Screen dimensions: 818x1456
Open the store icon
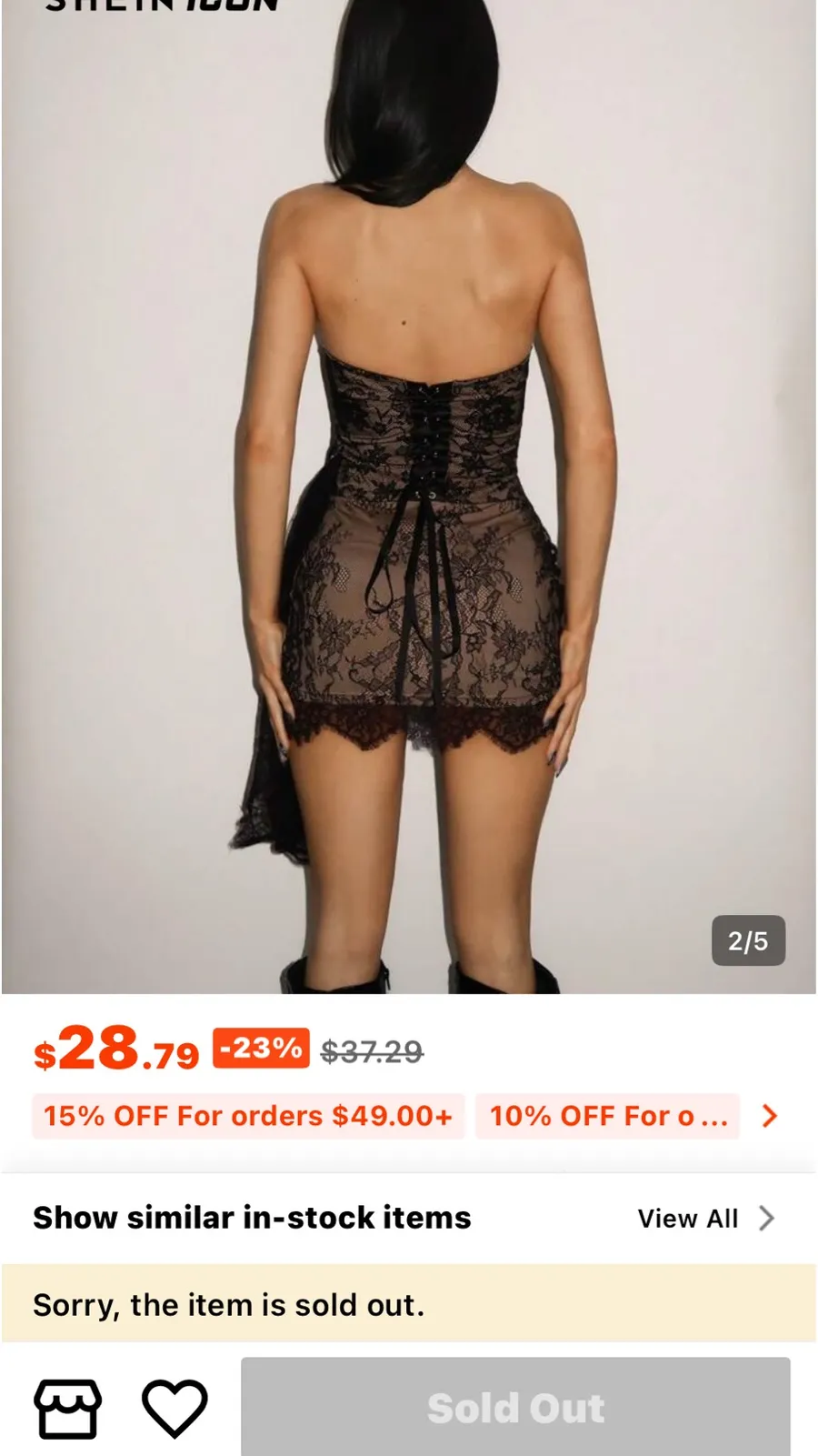67,1409
